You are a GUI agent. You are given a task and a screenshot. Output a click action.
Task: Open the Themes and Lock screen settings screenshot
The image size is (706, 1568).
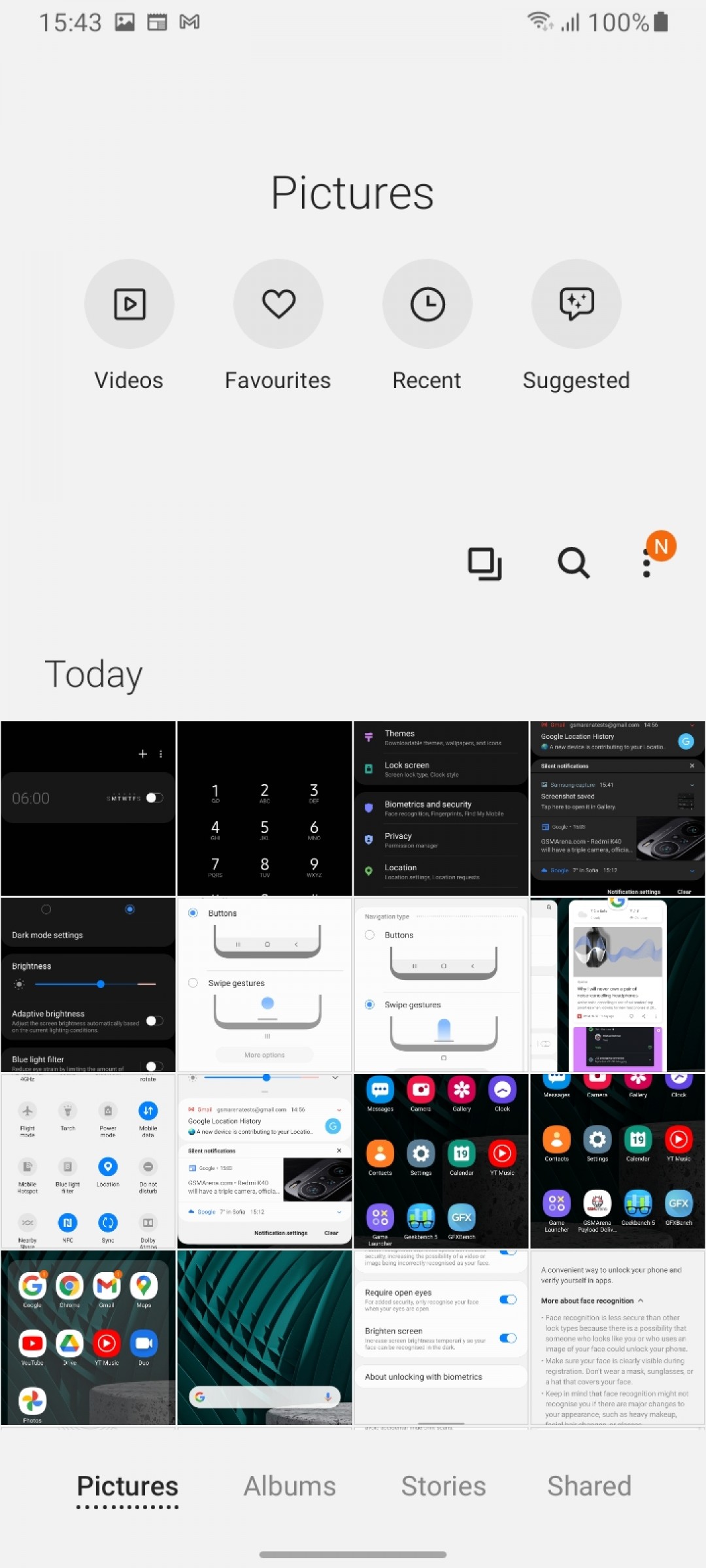coord(441,808)
